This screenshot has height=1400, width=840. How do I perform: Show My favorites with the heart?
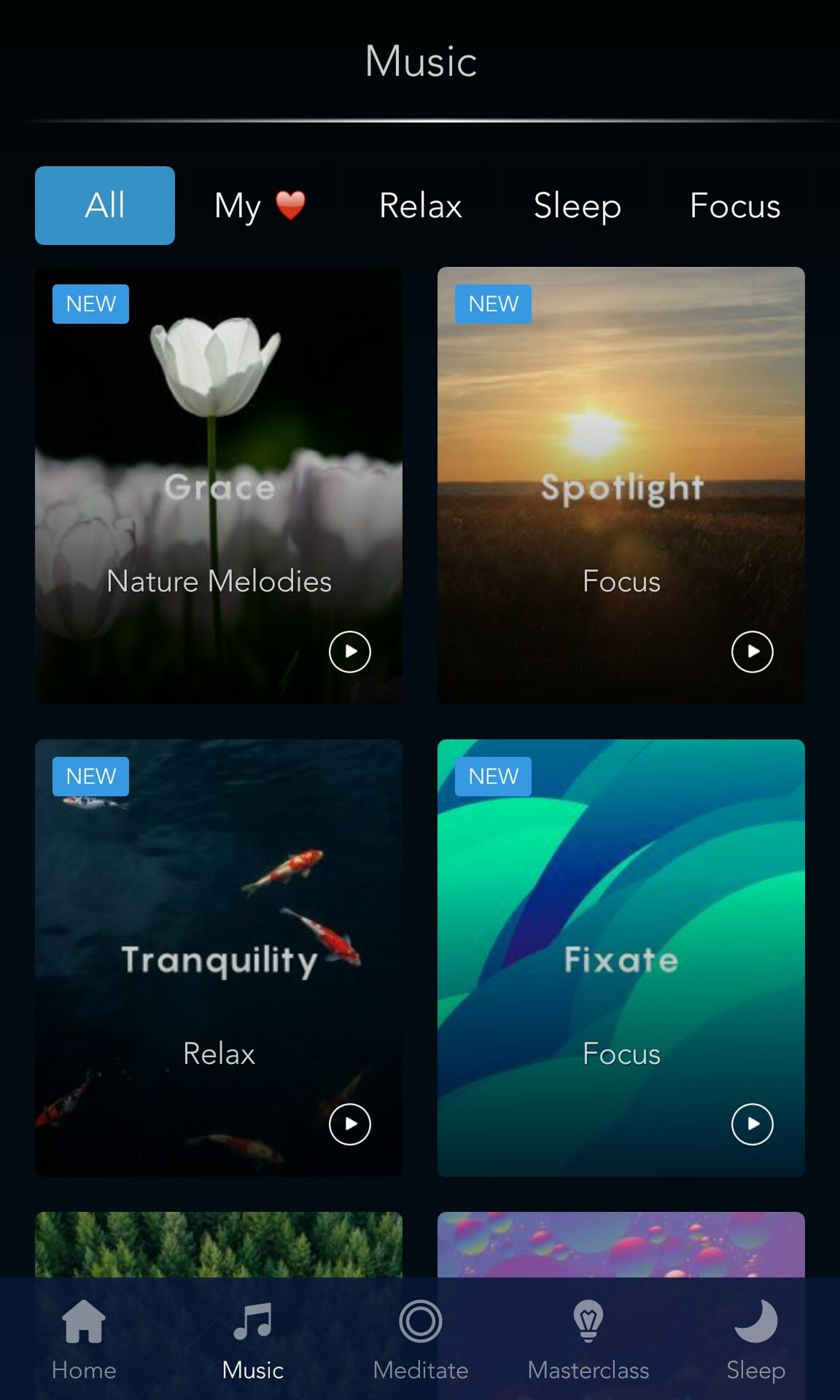[x=260, y=206]
